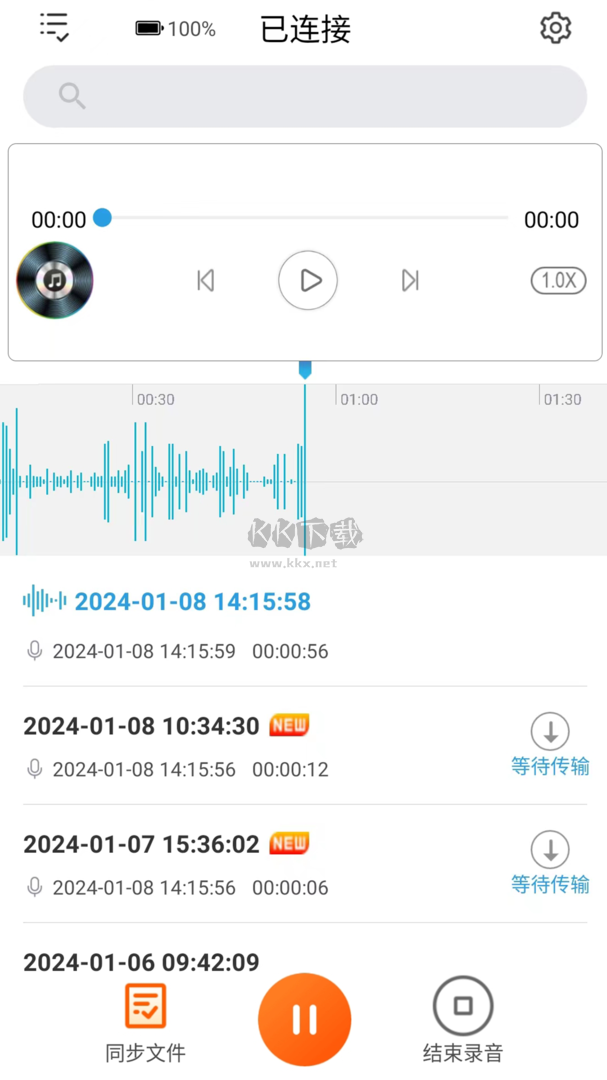The height and width of the screenshot is (1080, 607).
Task: Pause the current recording
Action: pos(304,1019)
